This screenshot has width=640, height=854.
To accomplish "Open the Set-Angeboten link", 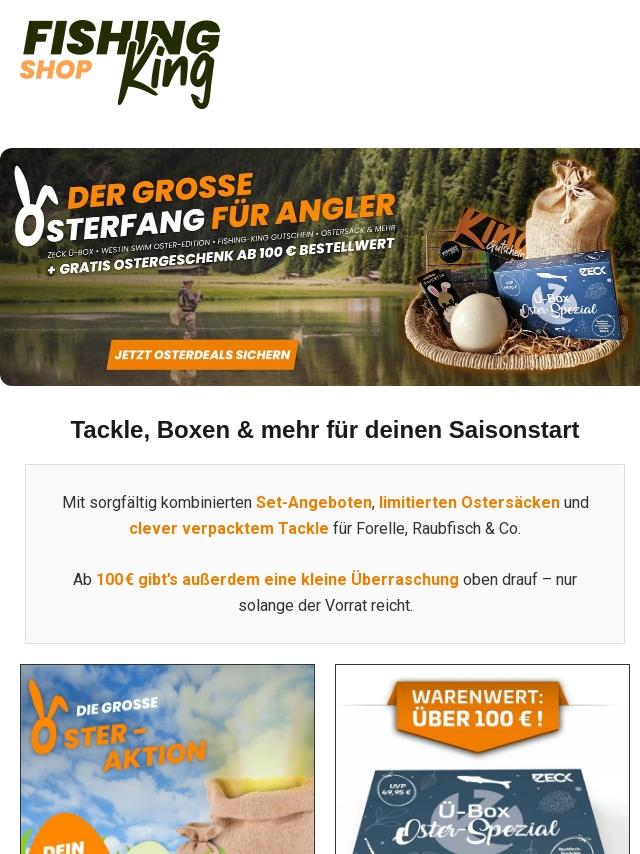I will tap(314, 502).
